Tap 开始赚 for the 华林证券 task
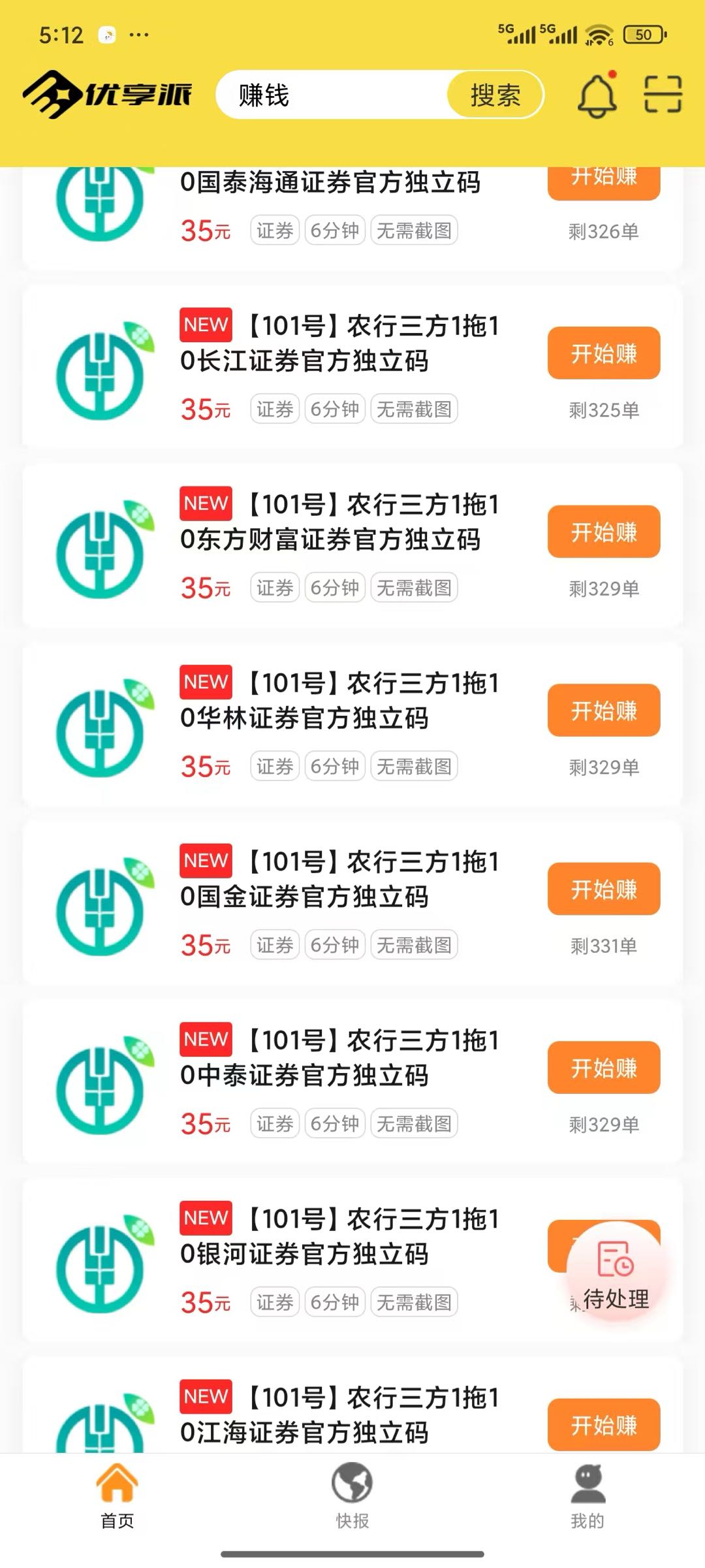This screenshot has width=705, height=1568. coord(603,711)
